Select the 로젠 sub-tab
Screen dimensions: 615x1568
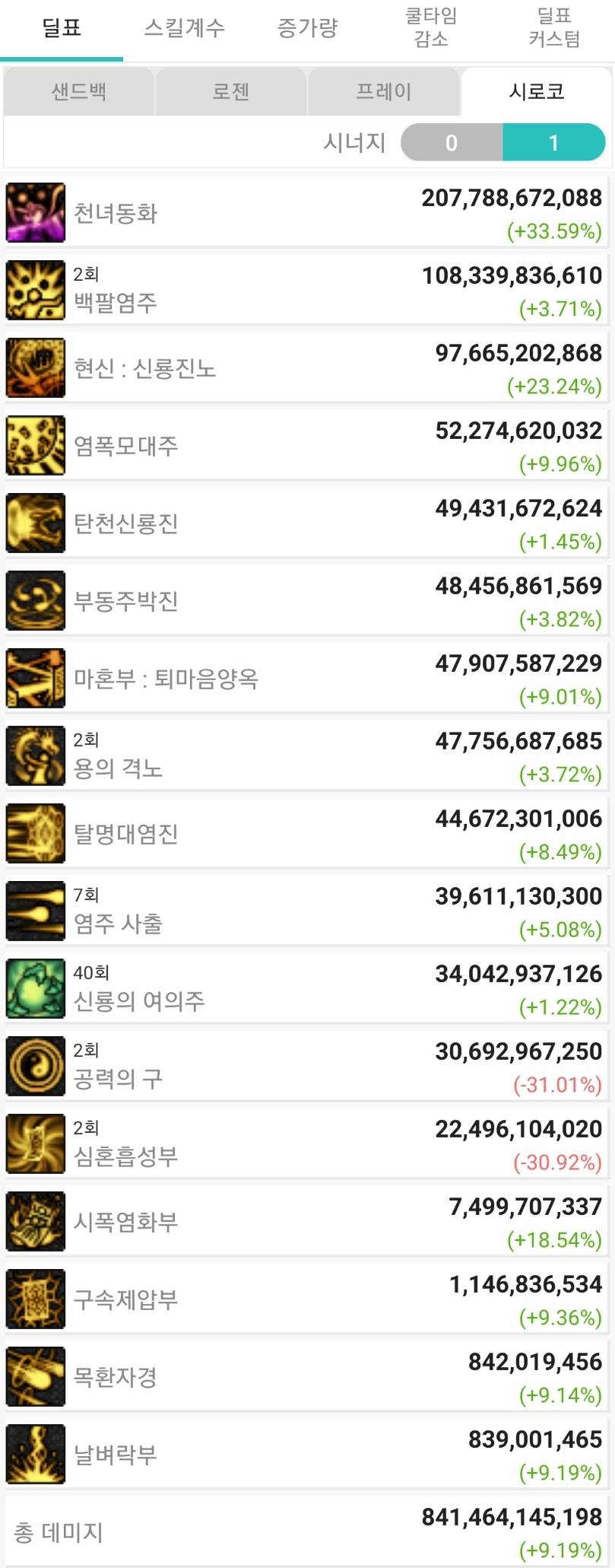pos(231,92)
